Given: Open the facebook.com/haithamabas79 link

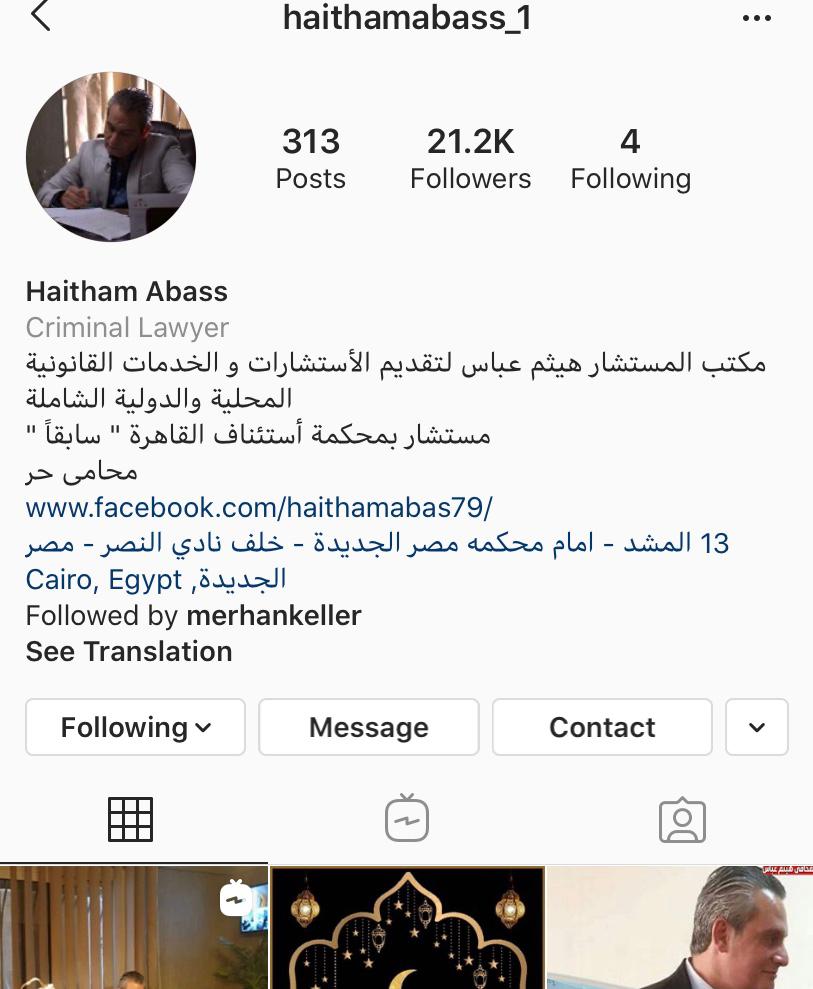Looking at the screenshot, I should point(259,507).
